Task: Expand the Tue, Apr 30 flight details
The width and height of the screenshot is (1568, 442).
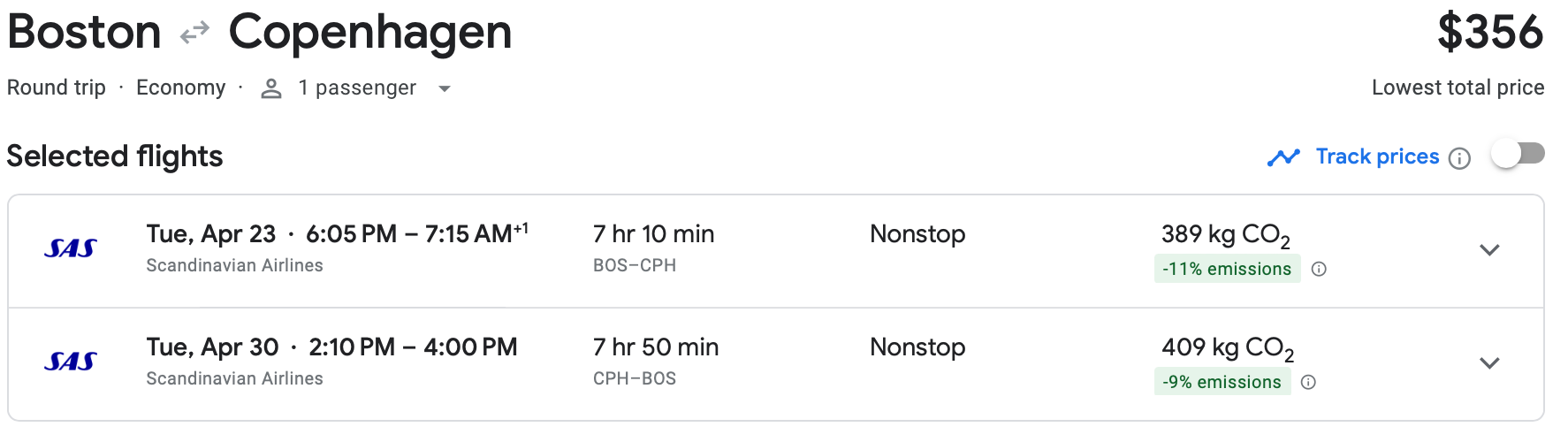Action: [1489, 363]
